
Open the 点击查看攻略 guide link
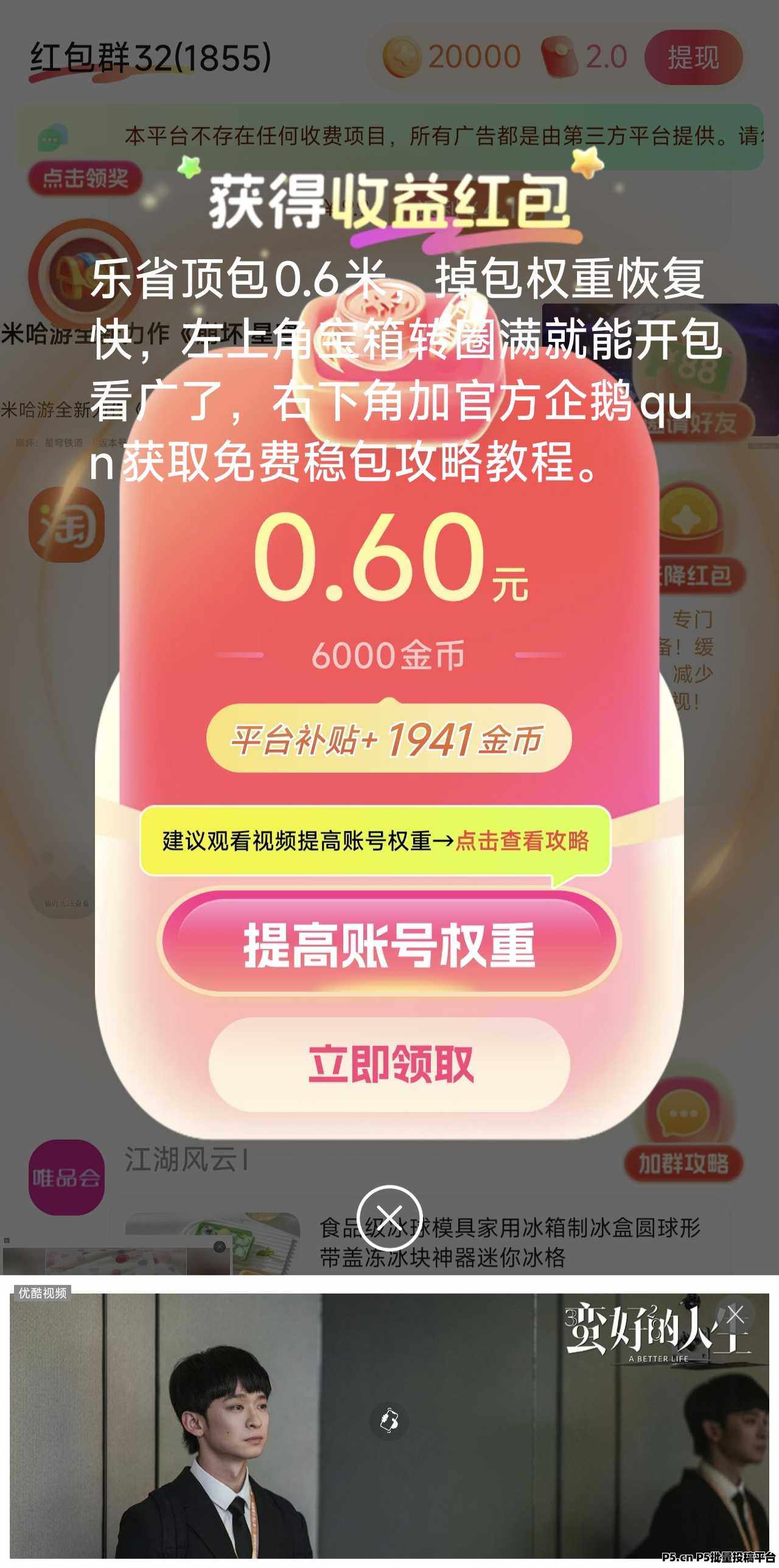522,841
